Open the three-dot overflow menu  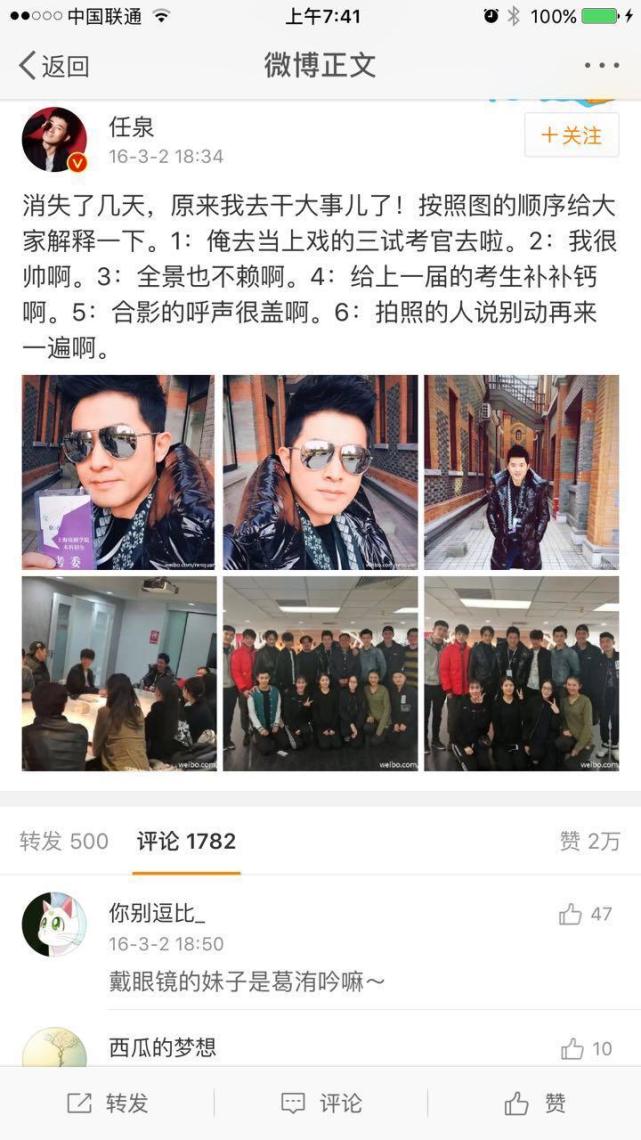pyautogui.click(x=601, y=66)
